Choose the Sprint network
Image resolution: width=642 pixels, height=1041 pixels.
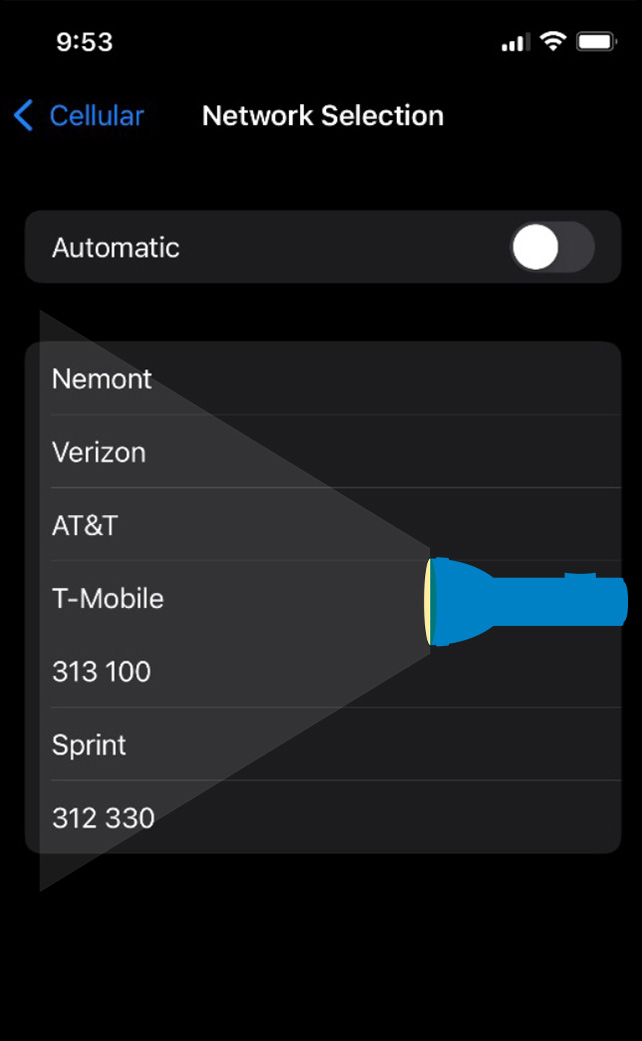323,744
